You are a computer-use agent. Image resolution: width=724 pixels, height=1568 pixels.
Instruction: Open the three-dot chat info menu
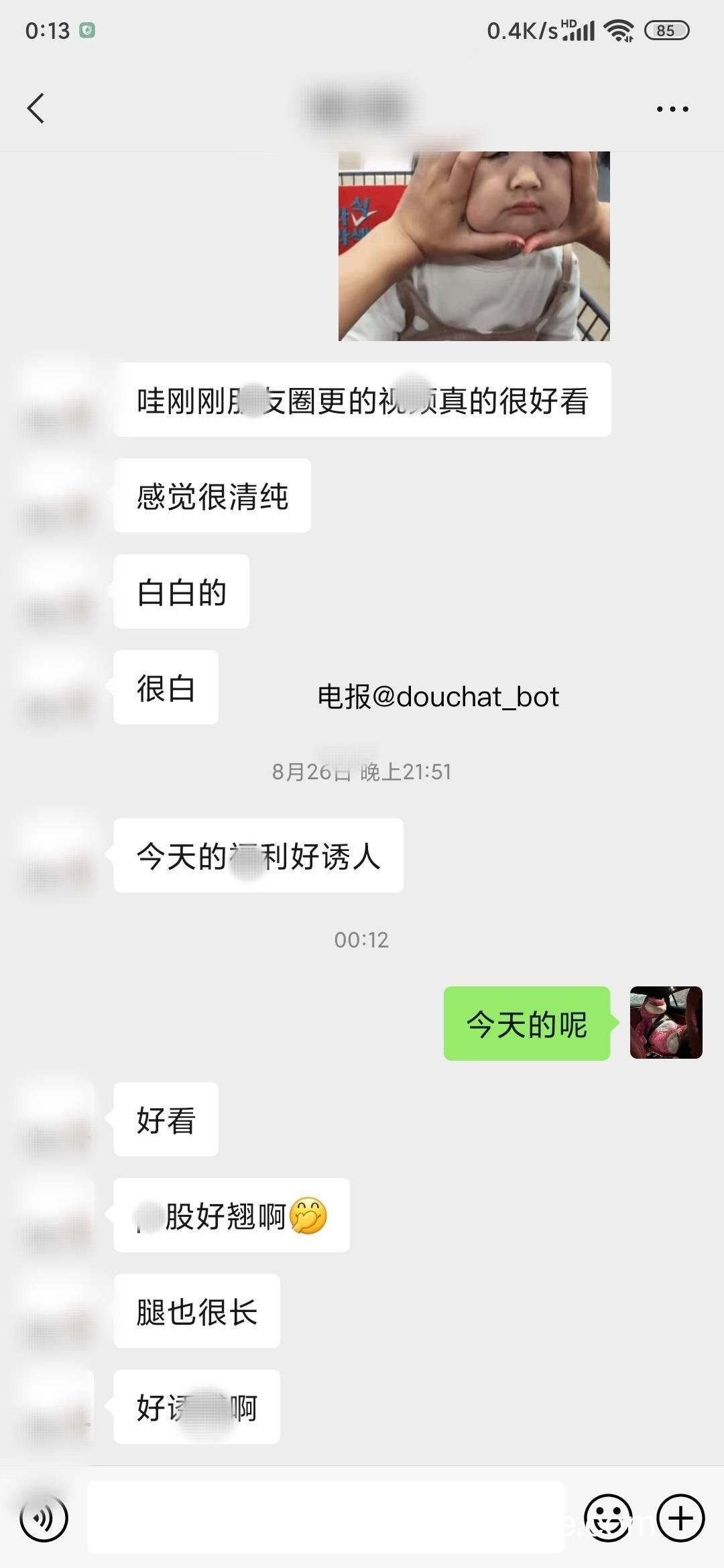pos(672,109)
